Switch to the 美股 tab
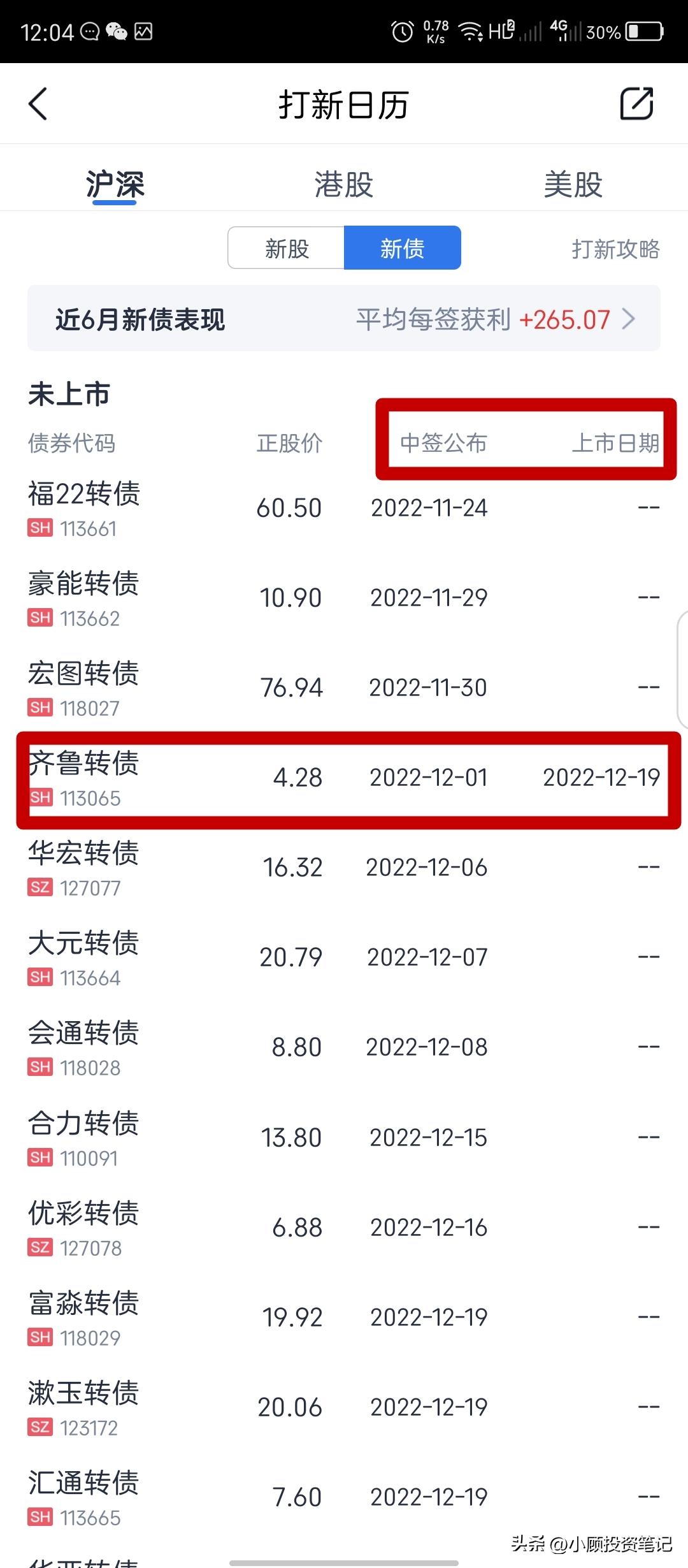Screen dimensions: 688x1568 [573, 185]
